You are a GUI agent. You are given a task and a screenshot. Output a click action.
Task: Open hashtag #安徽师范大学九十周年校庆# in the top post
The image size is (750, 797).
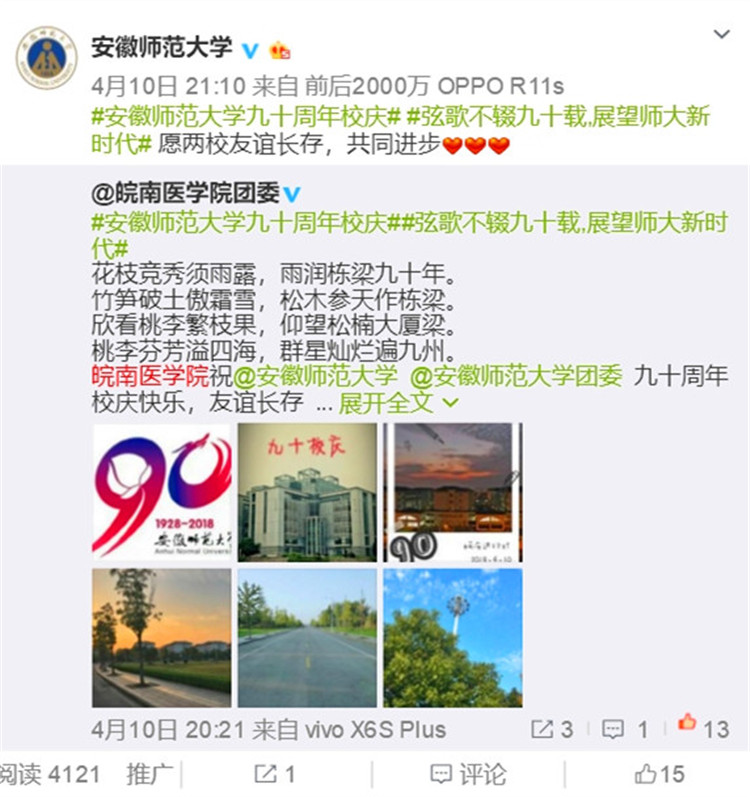point(246,116)
